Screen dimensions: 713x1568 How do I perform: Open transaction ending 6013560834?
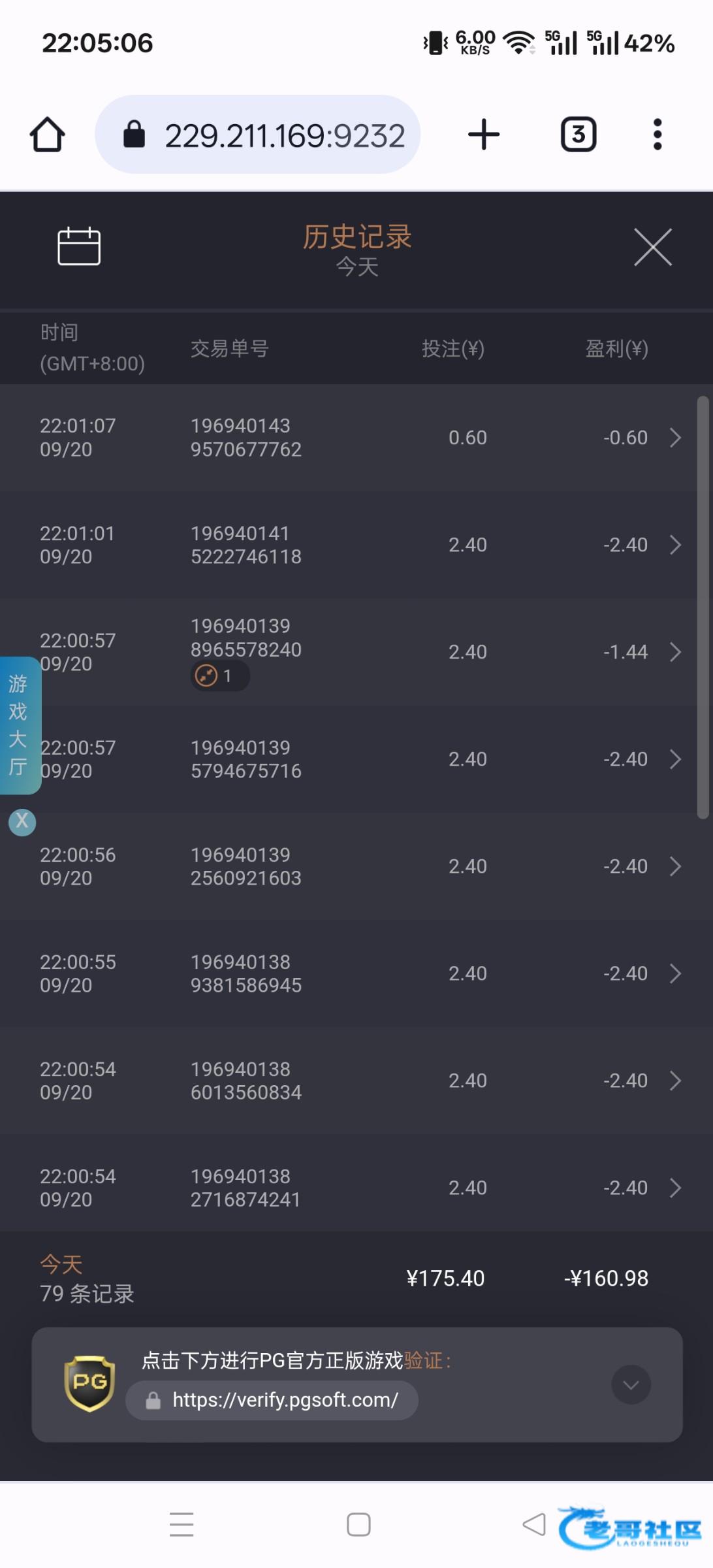(x=349, y=1081)
